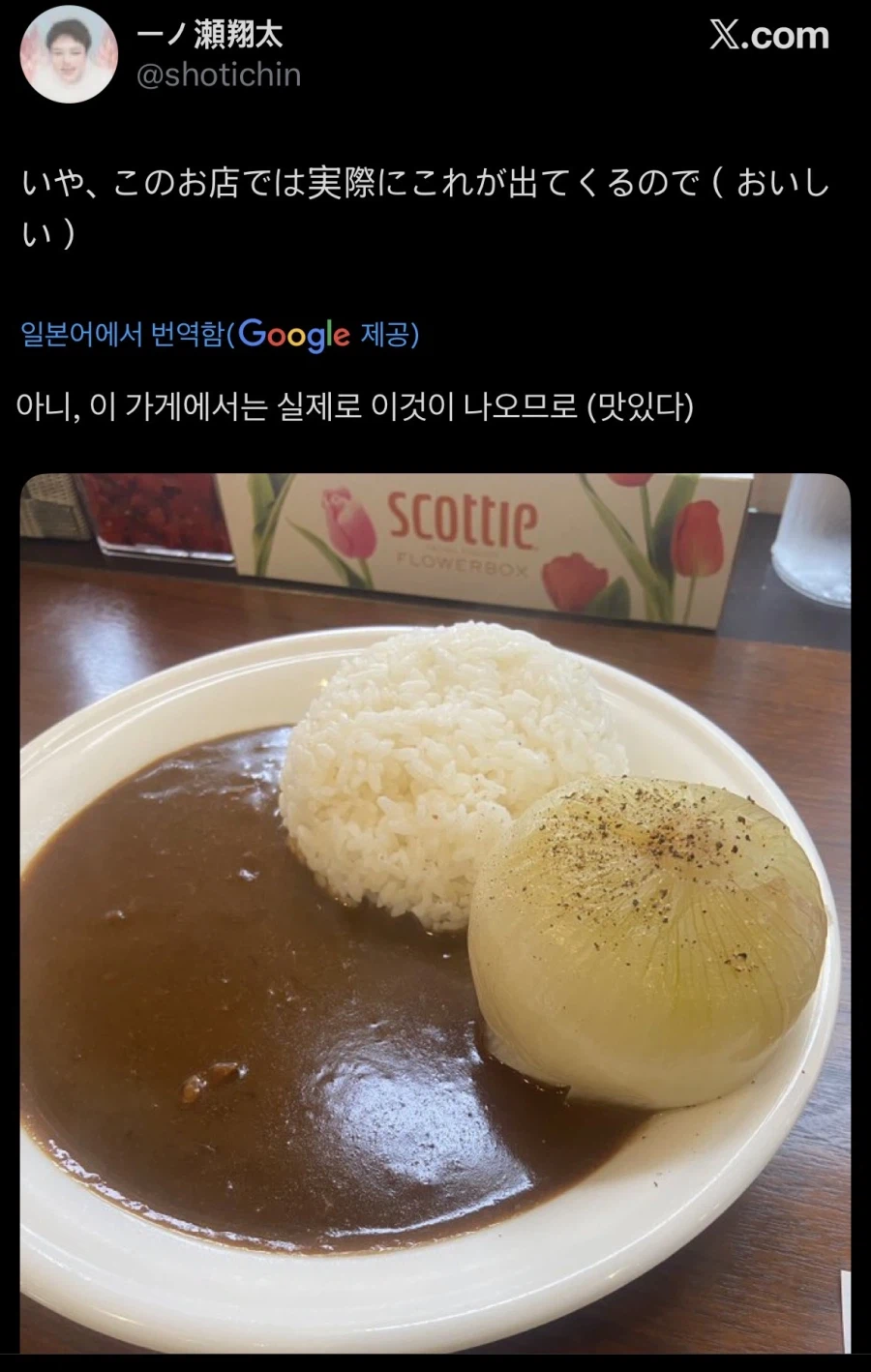Image resolution: width=871 pixels, height=1372 pixels.
Task: Click the Korean translated tweet text
Action: [x=358, y=407]
